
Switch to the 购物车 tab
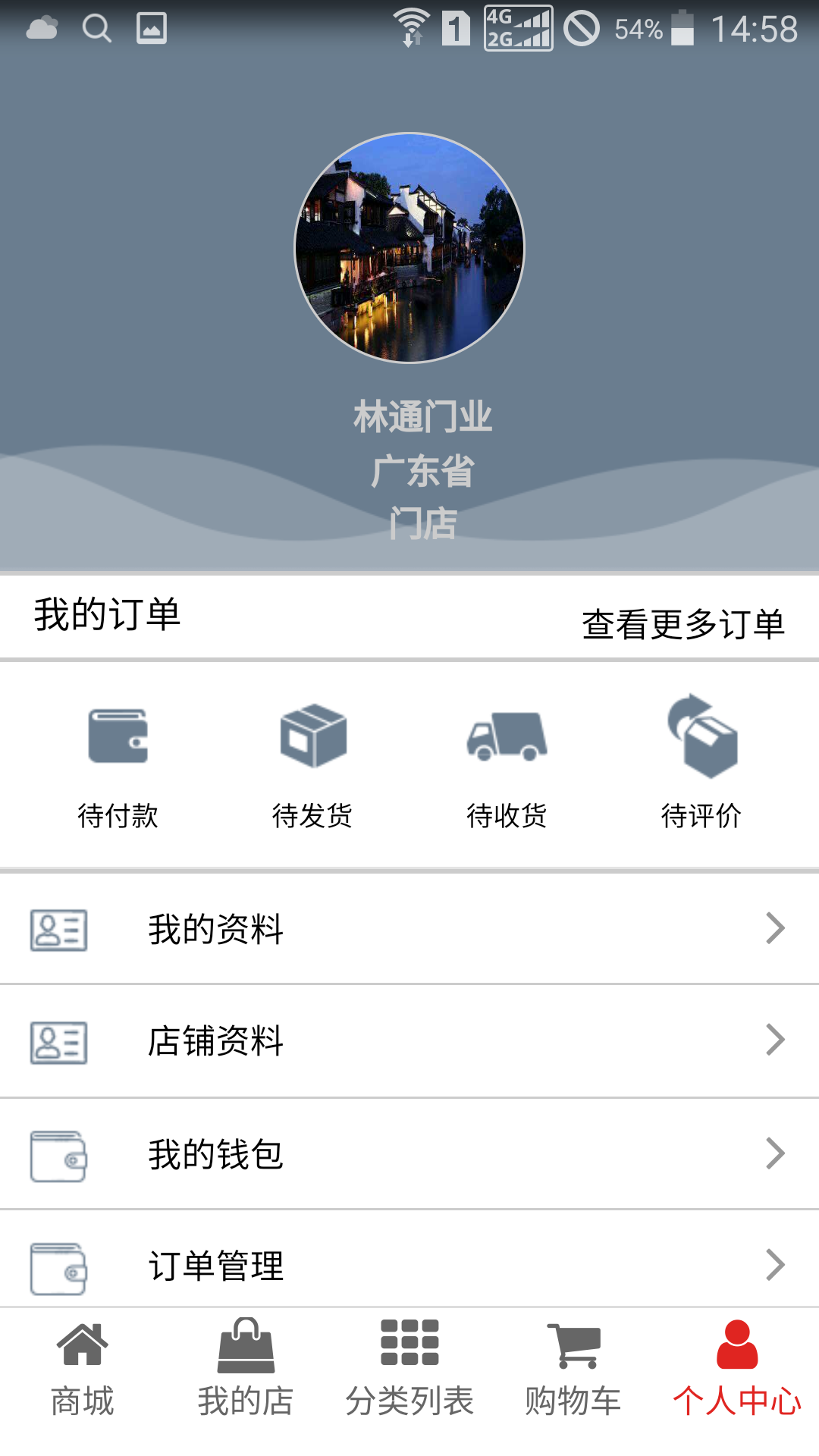(x=573, y=1380)
